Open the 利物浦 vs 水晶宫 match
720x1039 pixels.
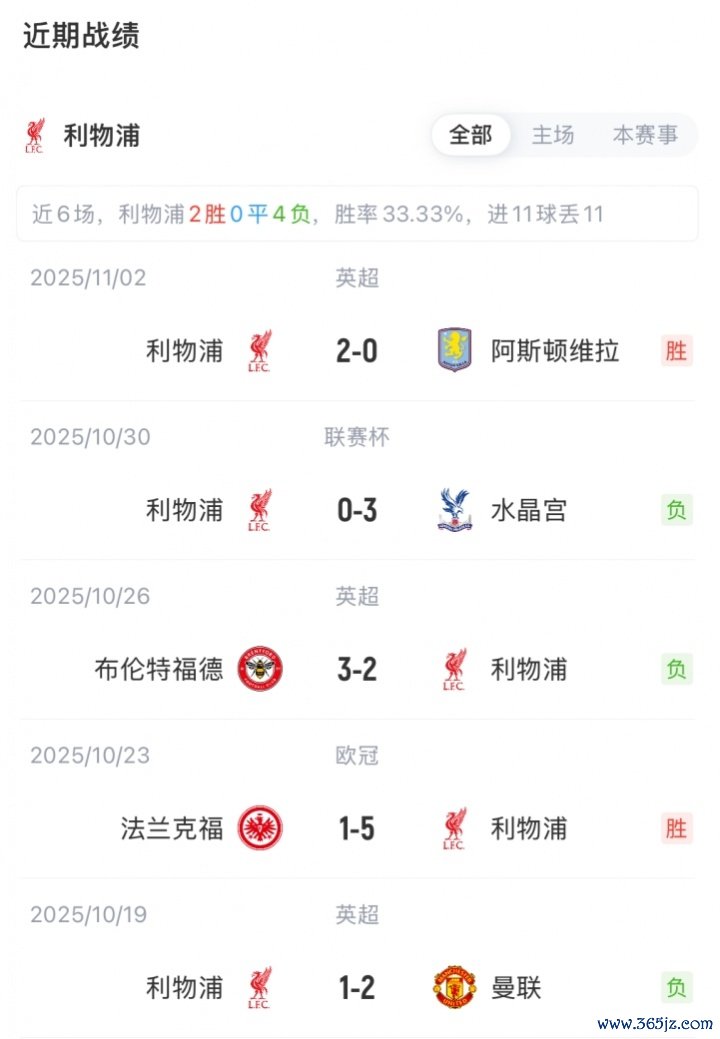pos(357,510)
